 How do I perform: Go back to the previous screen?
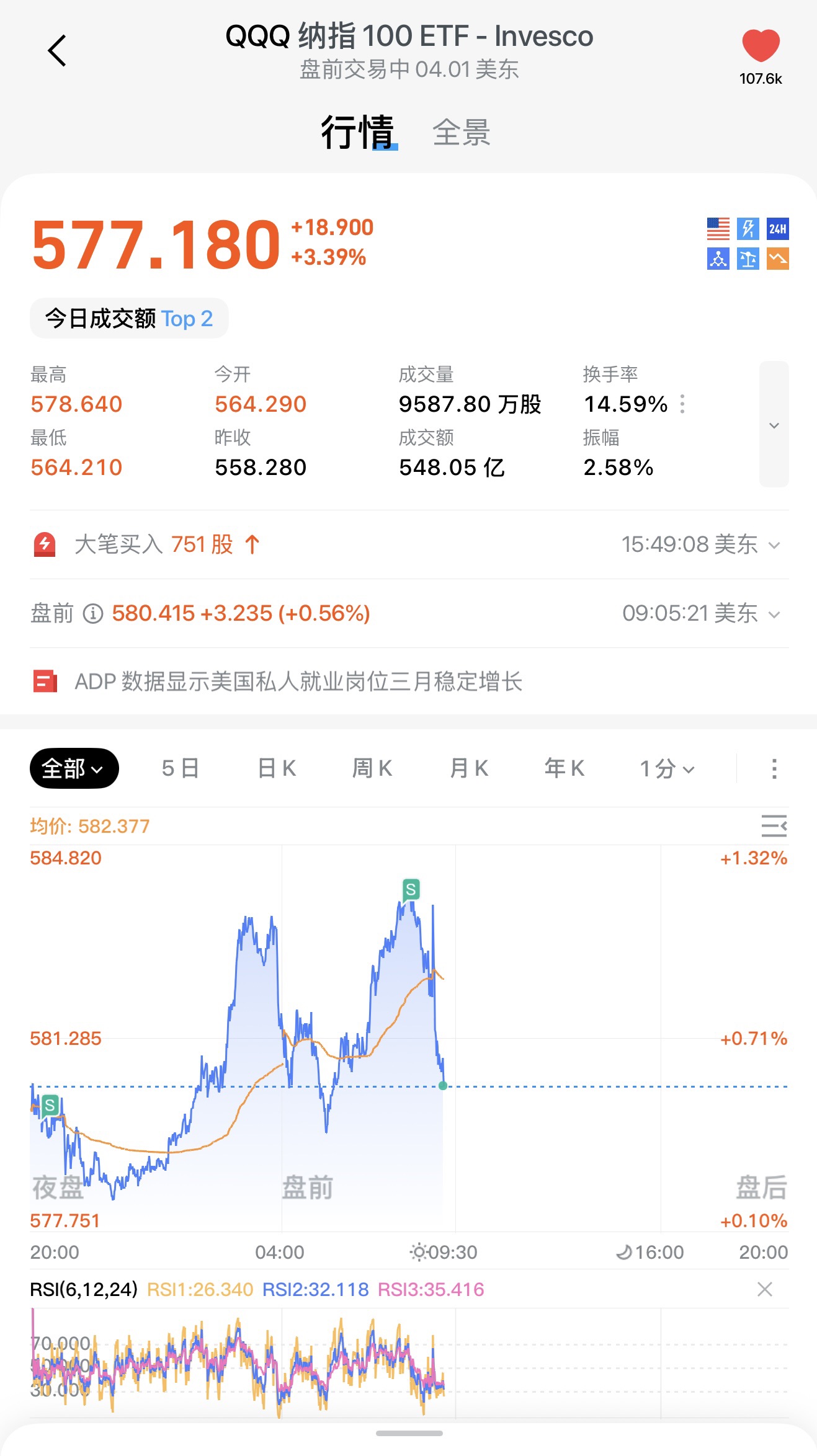click(57, 51)
